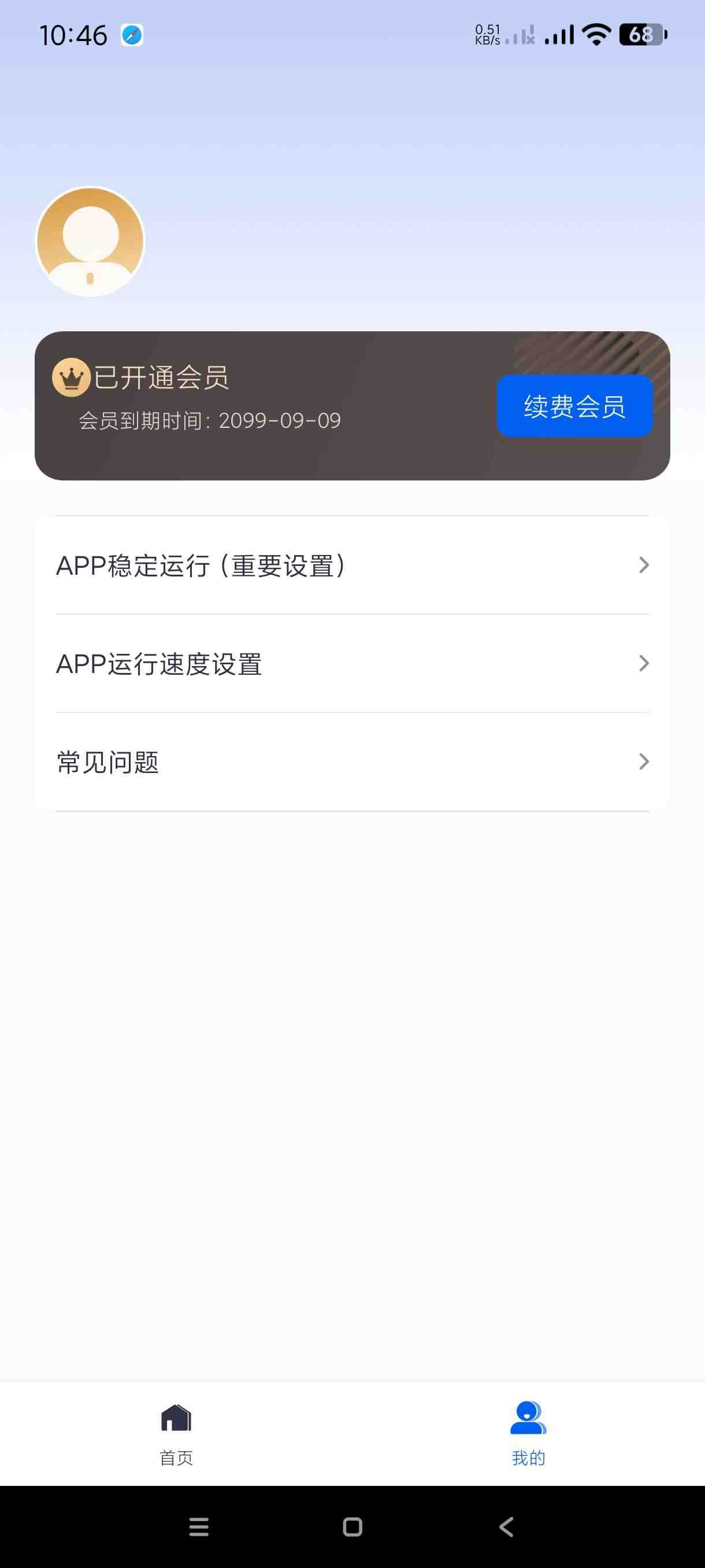Go back with the system back button
Viewport: 705px width, 1568px height.
506,1526
